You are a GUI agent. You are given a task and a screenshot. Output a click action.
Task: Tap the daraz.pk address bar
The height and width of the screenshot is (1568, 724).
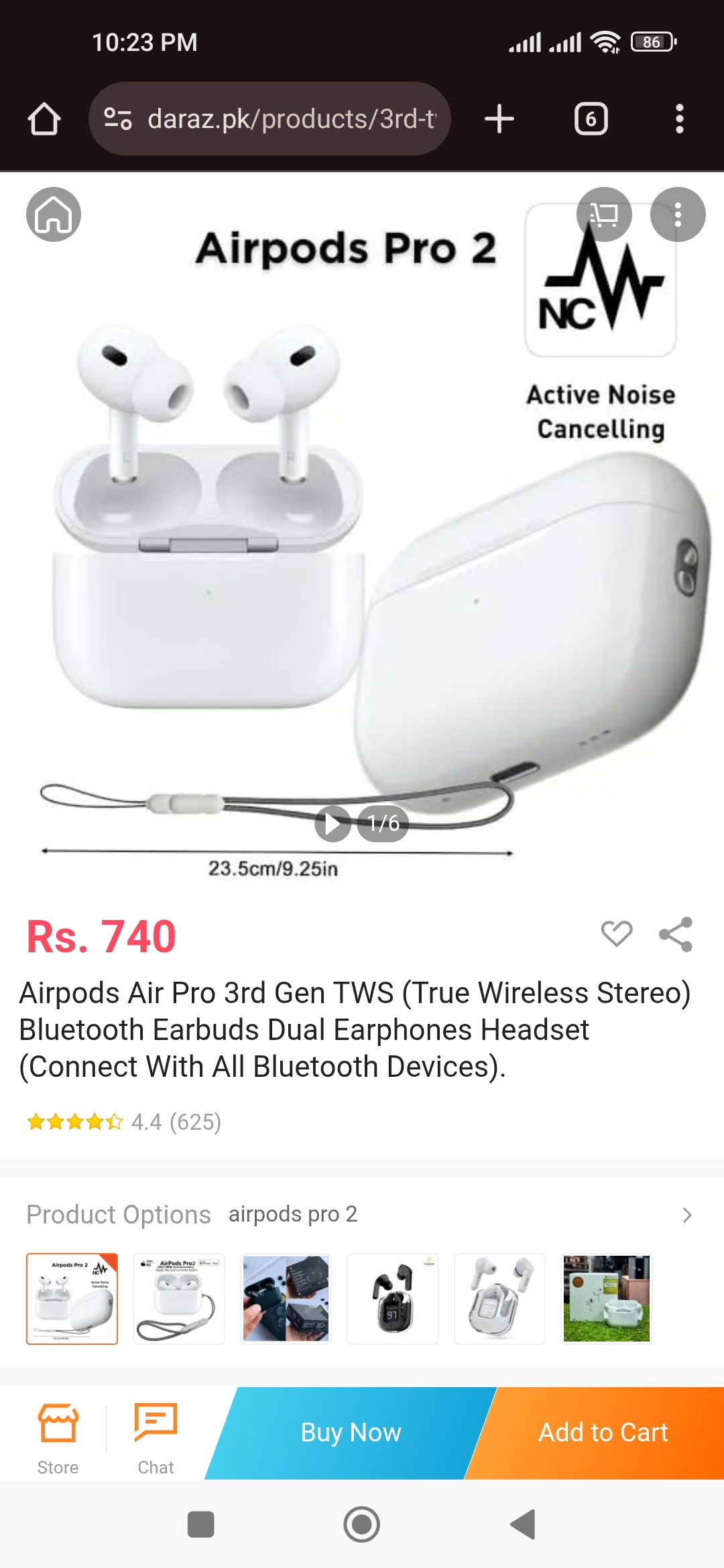point(269,119)
